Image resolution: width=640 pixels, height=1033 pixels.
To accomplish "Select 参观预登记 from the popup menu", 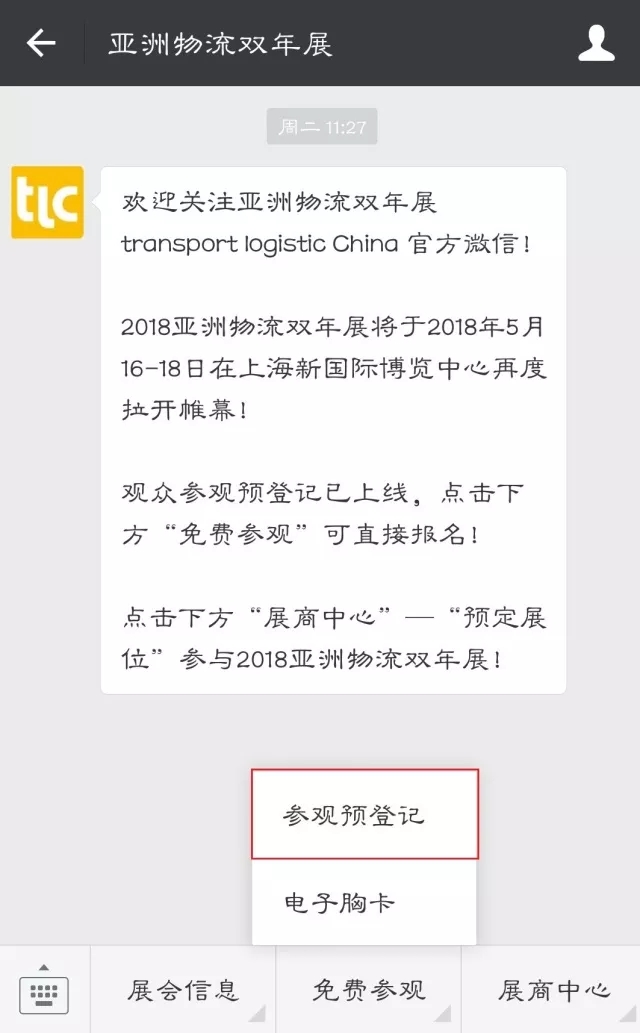I will [365, 814].
